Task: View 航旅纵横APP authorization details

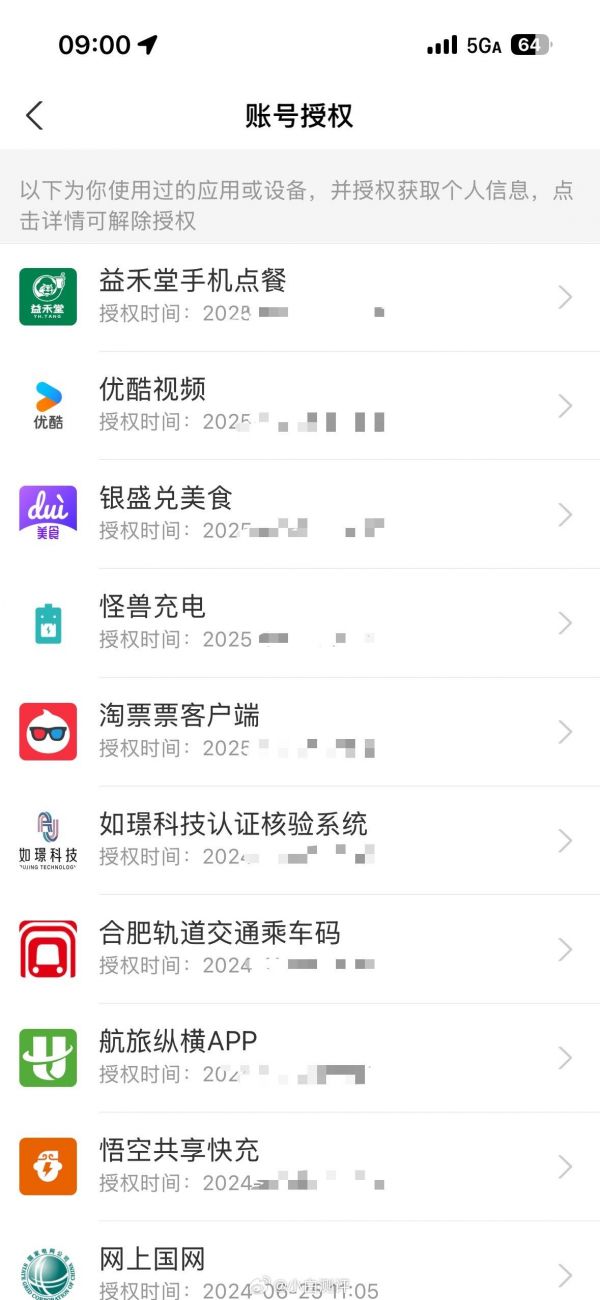Action: [300, 1058]
